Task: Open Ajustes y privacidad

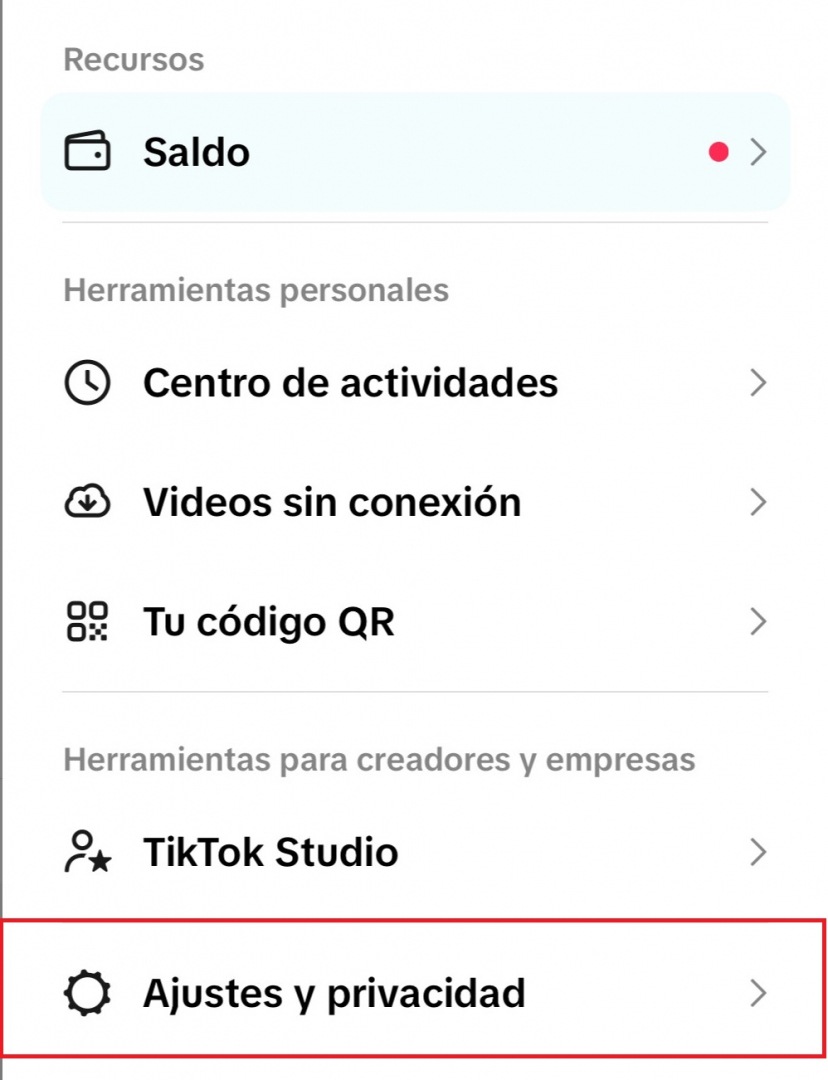Action: tap(414, 993)
